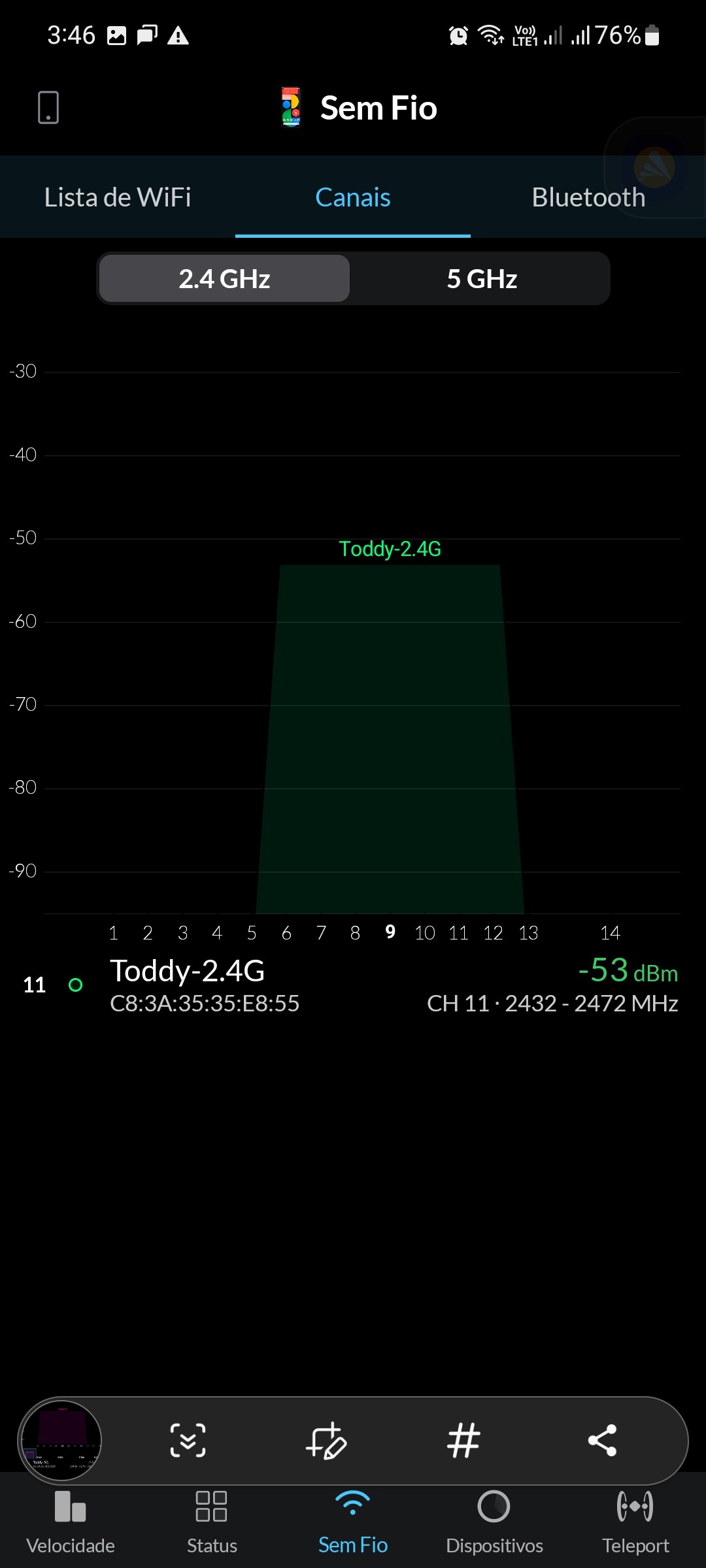
Task: Open the Dispositivos tab
Action: 494,1522
